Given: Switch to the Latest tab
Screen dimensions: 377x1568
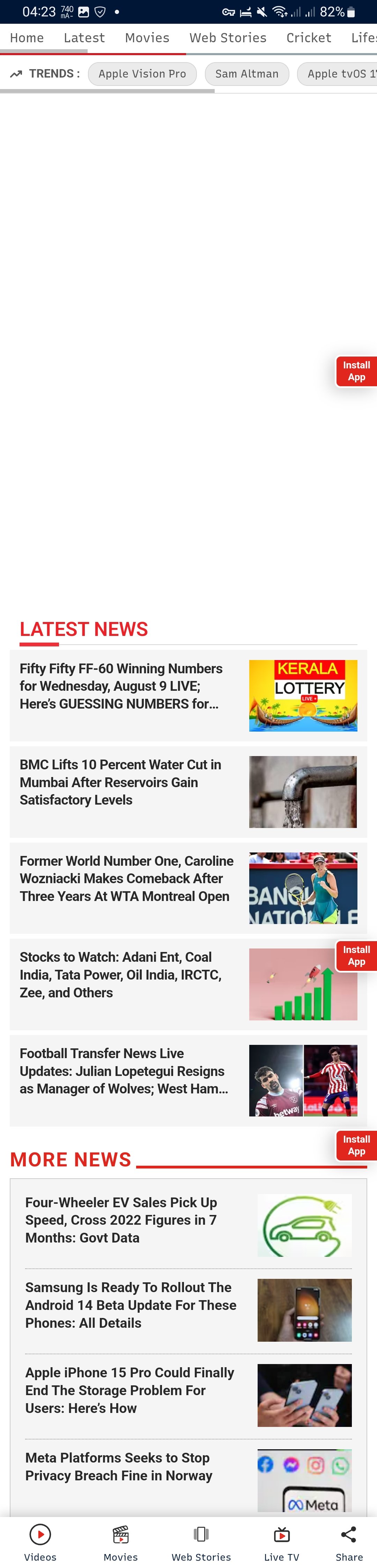Looking at the screenshot, I should coord(84,38).
